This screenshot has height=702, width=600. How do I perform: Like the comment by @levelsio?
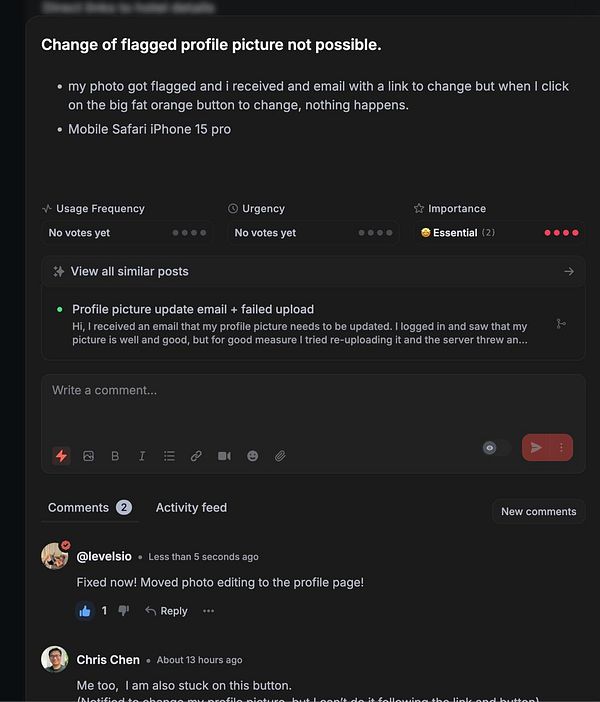point(84,610)
